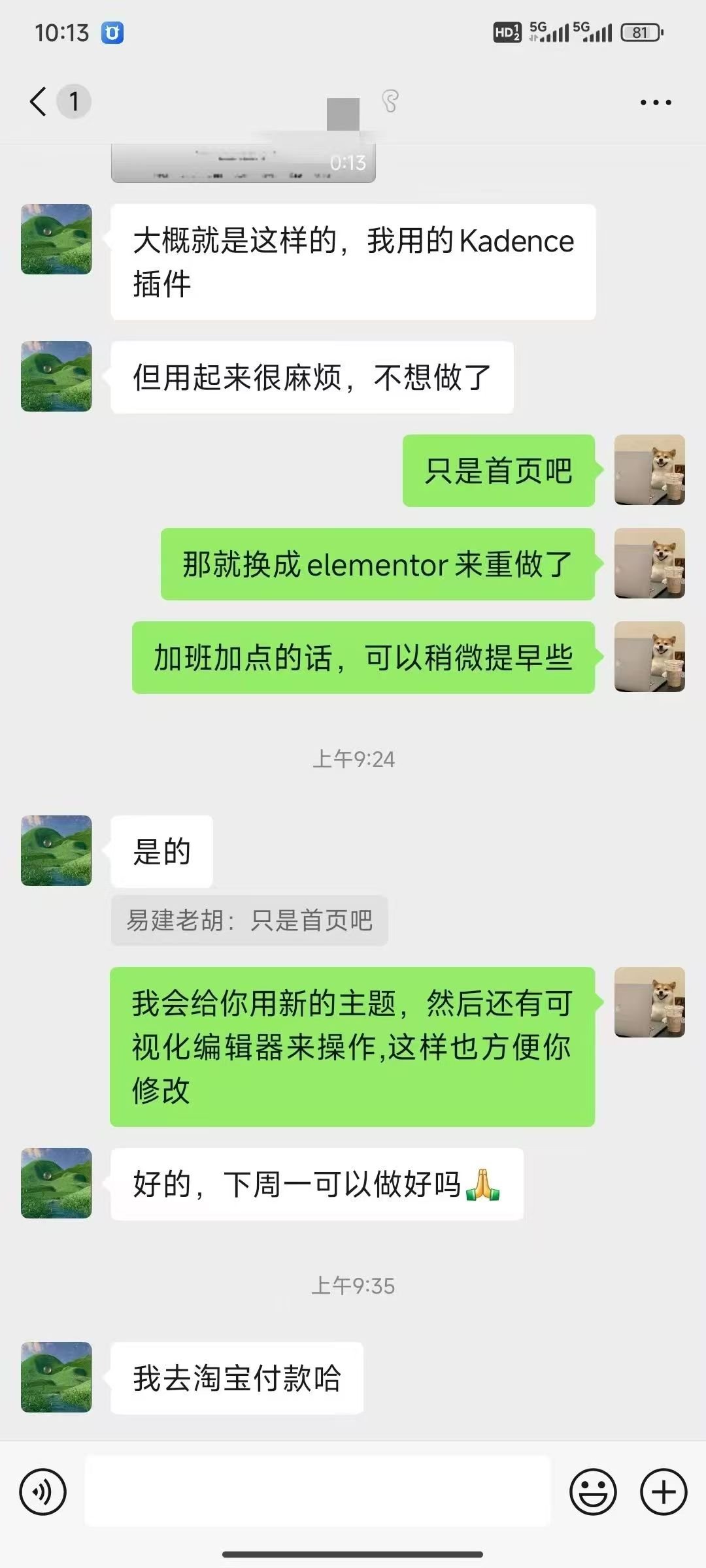Tap the message text field

tap(318, 1492)
